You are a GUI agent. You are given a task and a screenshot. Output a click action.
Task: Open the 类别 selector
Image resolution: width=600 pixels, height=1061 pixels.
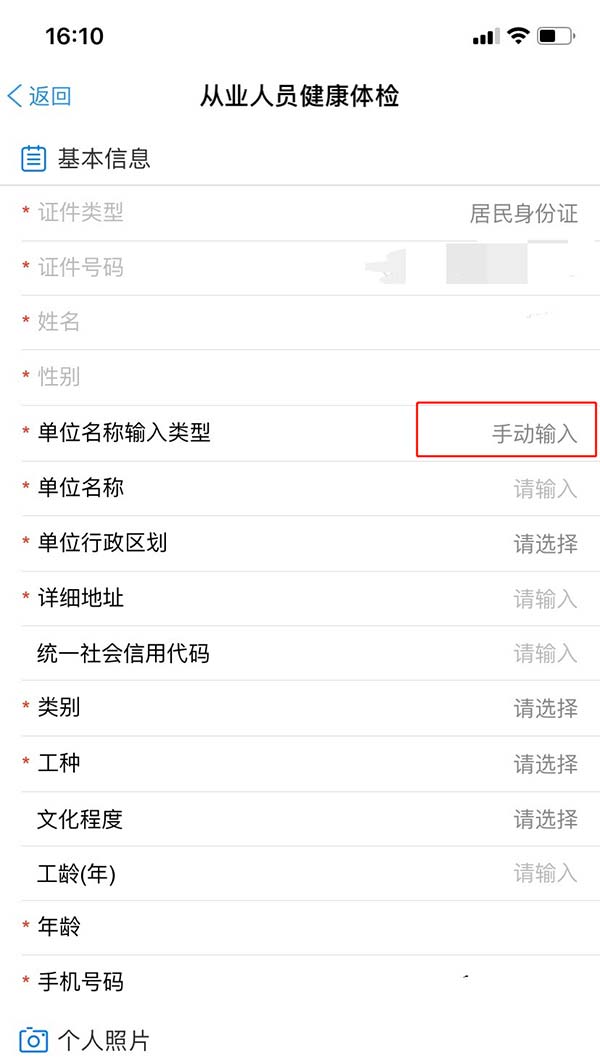(x=310, y=708)
